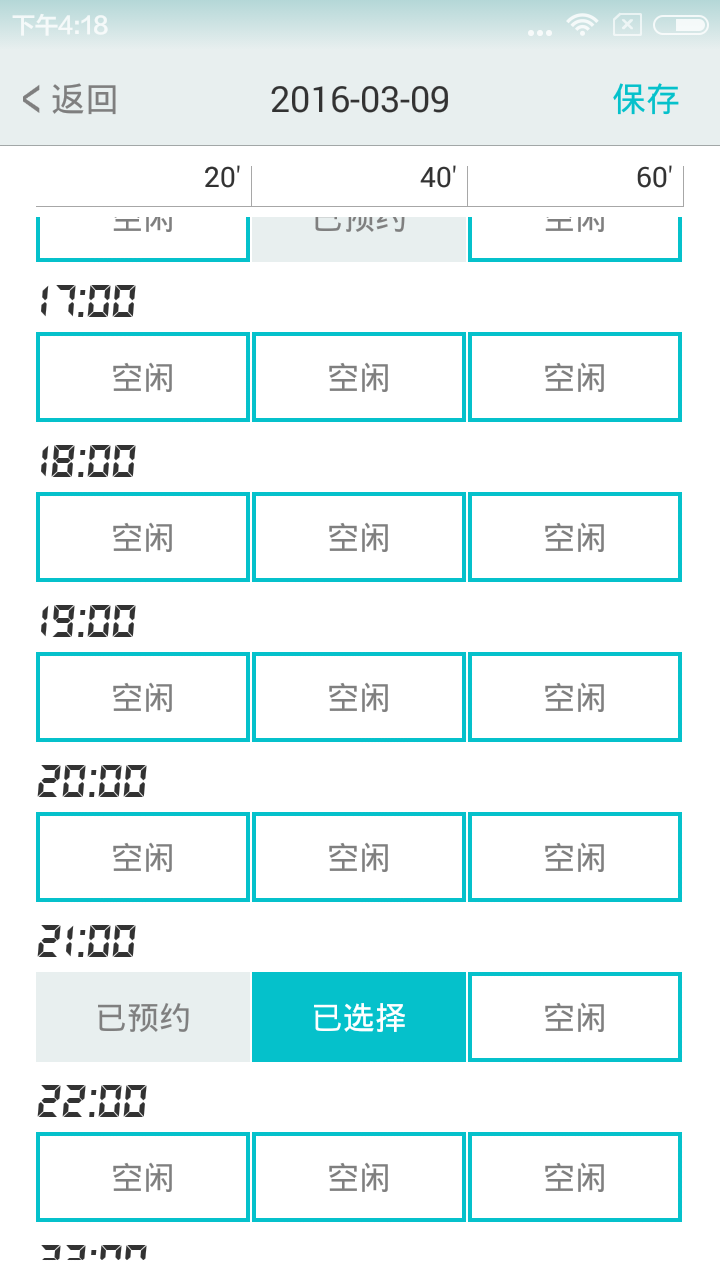Image resolution: width=720 pixels, height=1280 pixels.
Task: Select the 22:00 middle 空闲 slot
Action: (358, 1176)
